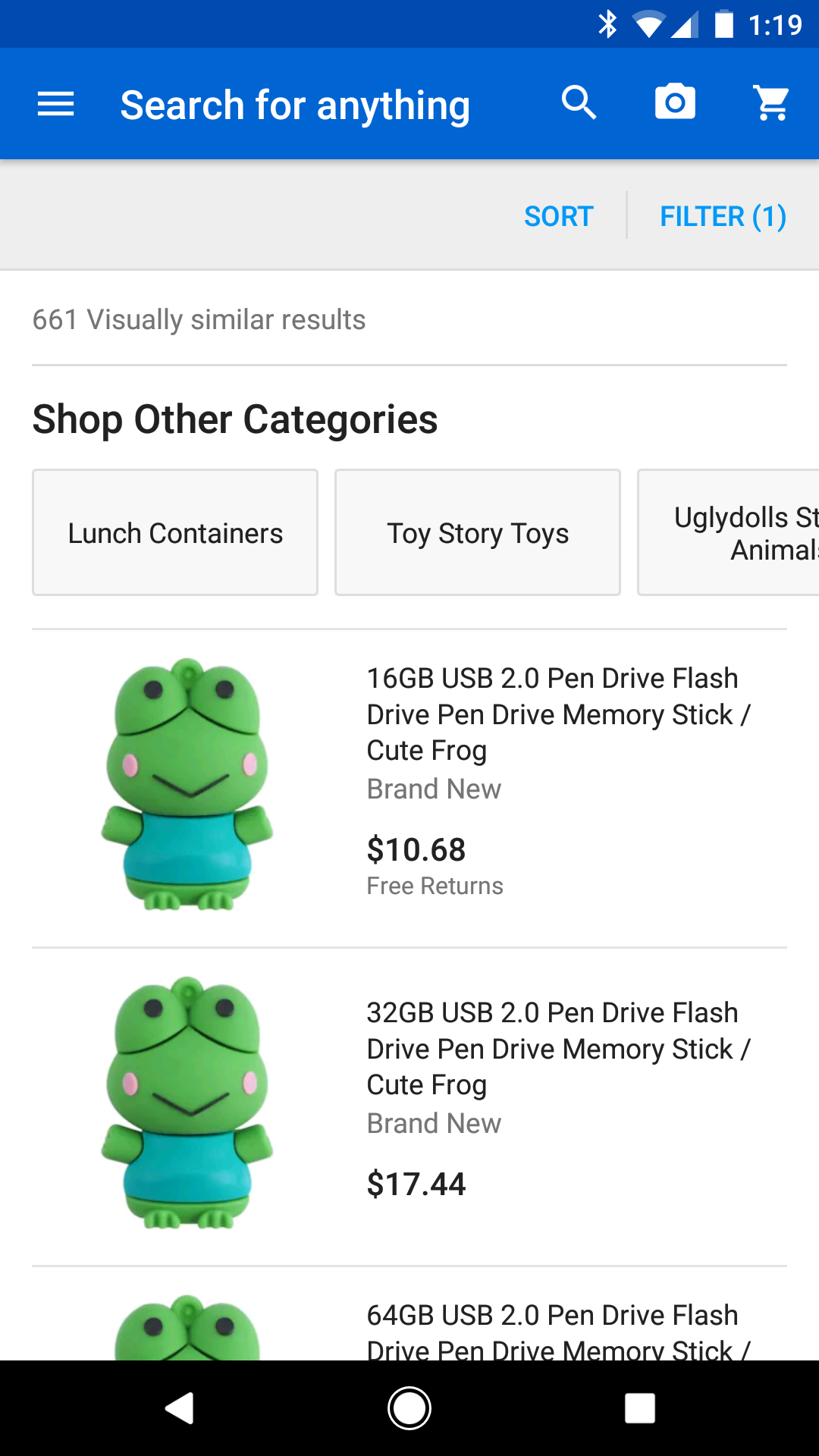The height and width of the screenshot is (1456, 819).
Task: Tap the search magnifier icon
Action: 579,102
